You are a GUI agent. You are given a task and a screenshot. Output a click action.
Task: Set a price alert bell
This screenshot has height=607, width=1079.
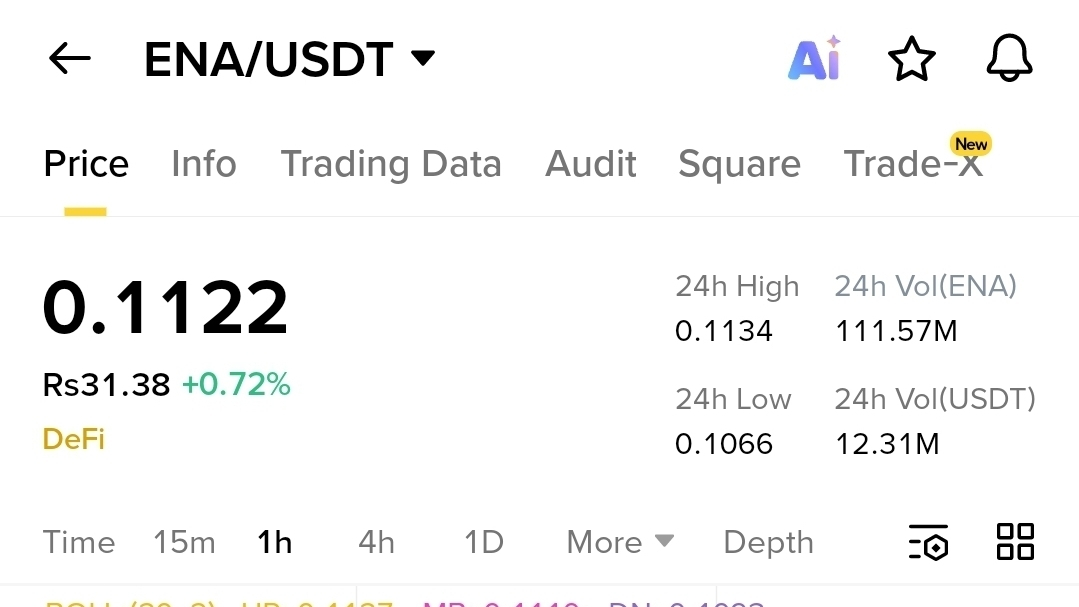[x=1009, y=59]
